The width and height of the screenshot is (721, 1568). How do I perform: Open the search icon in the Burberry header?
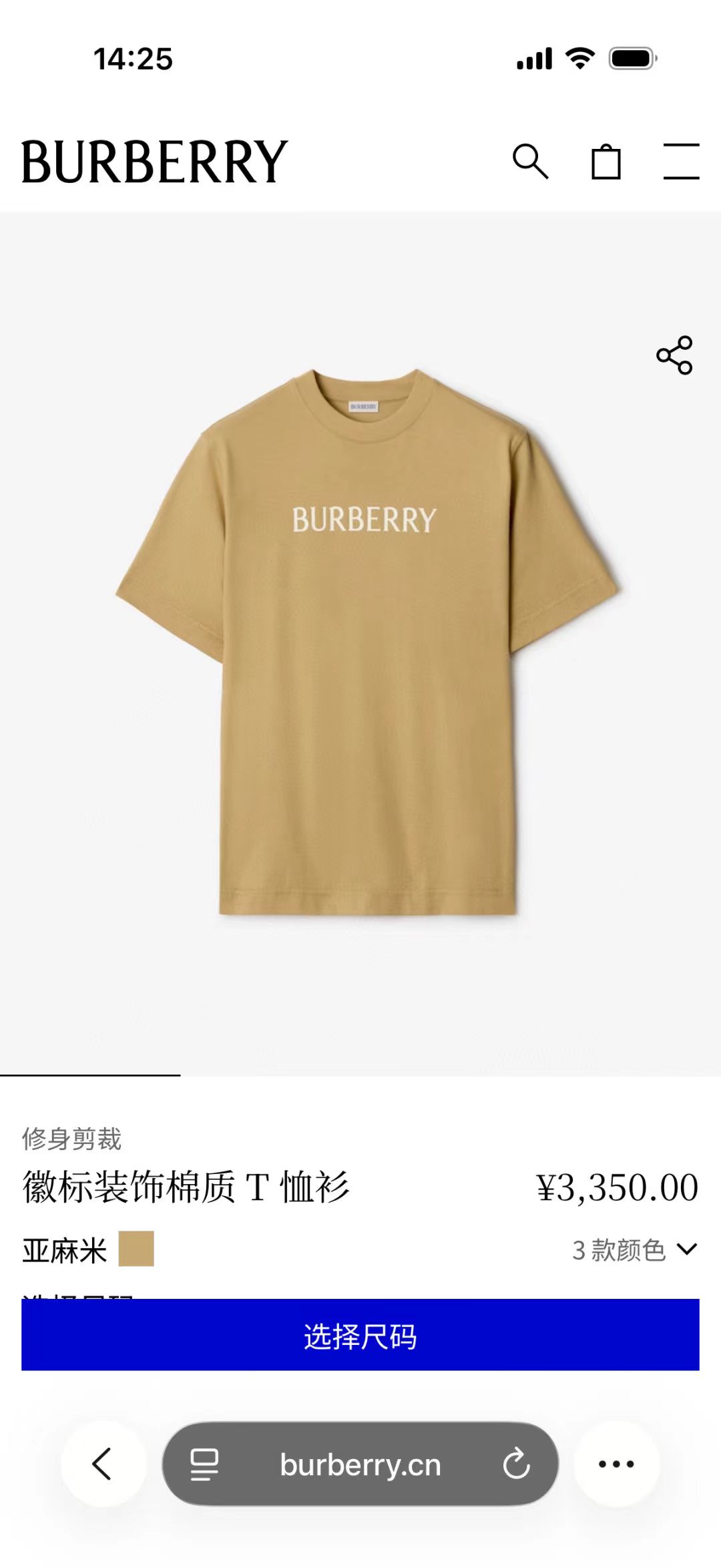coord(531,162)
